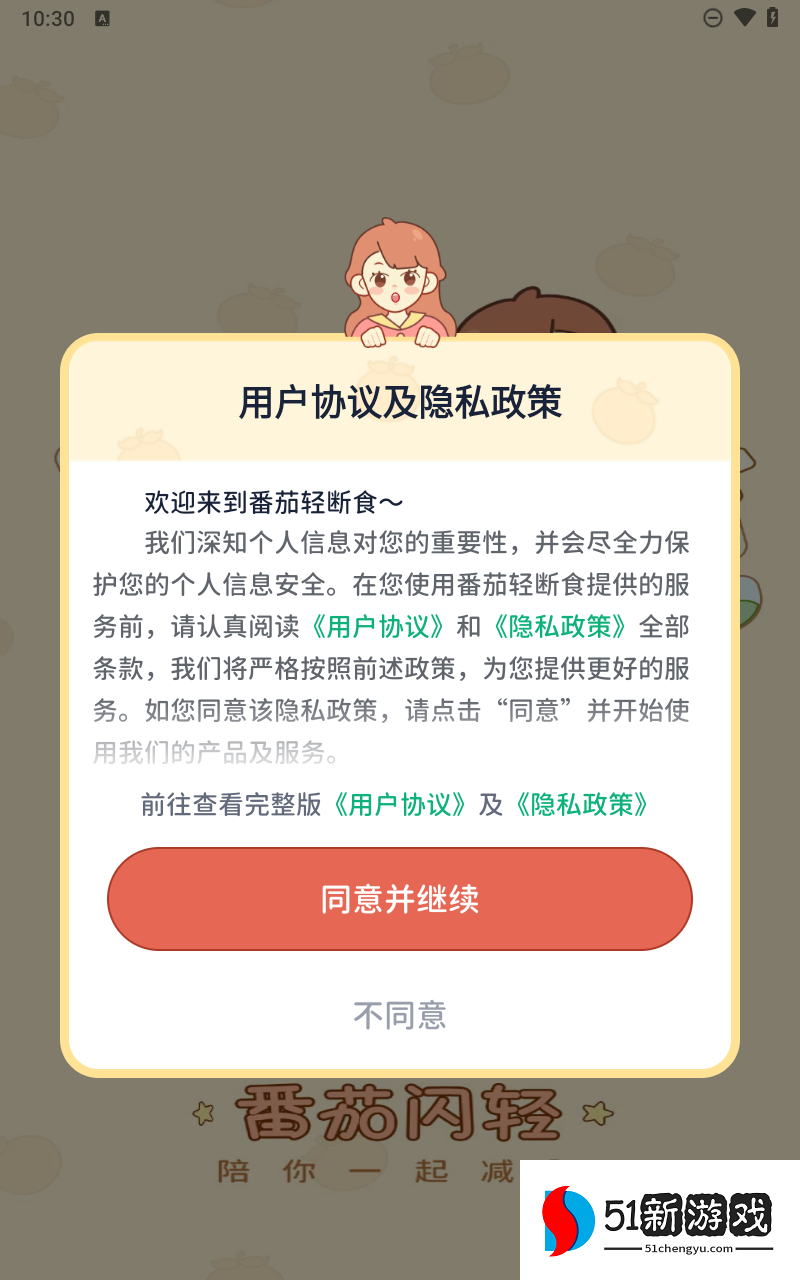Viewport: 800px width, 1280px height.
Task: View full 《用户协议》 after 前往查看完整版
Action: point(400,805)
